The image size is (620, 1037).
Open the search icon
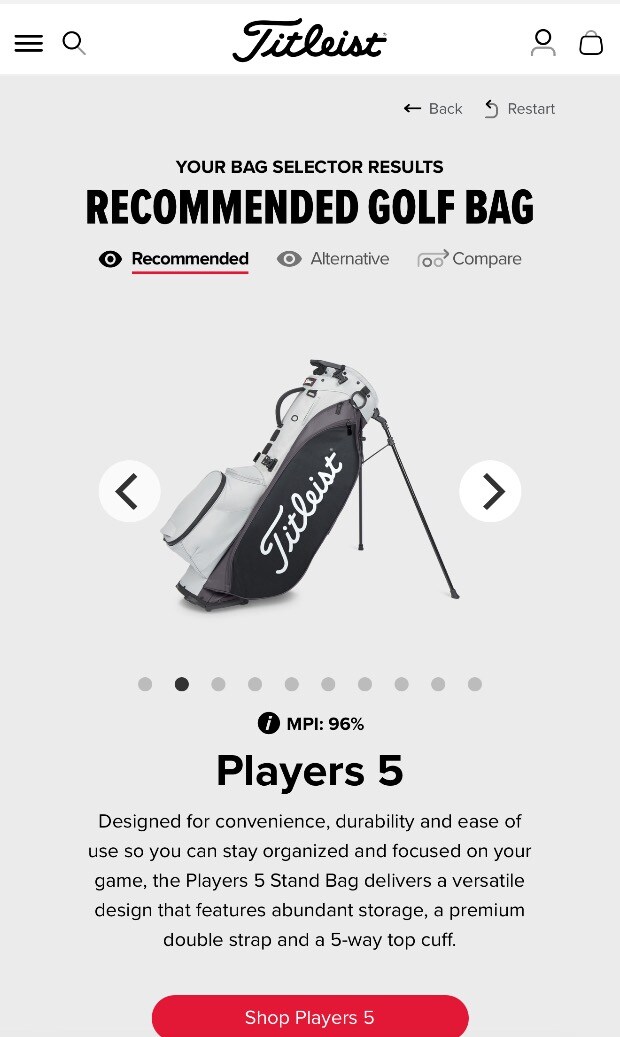(74, 43)
